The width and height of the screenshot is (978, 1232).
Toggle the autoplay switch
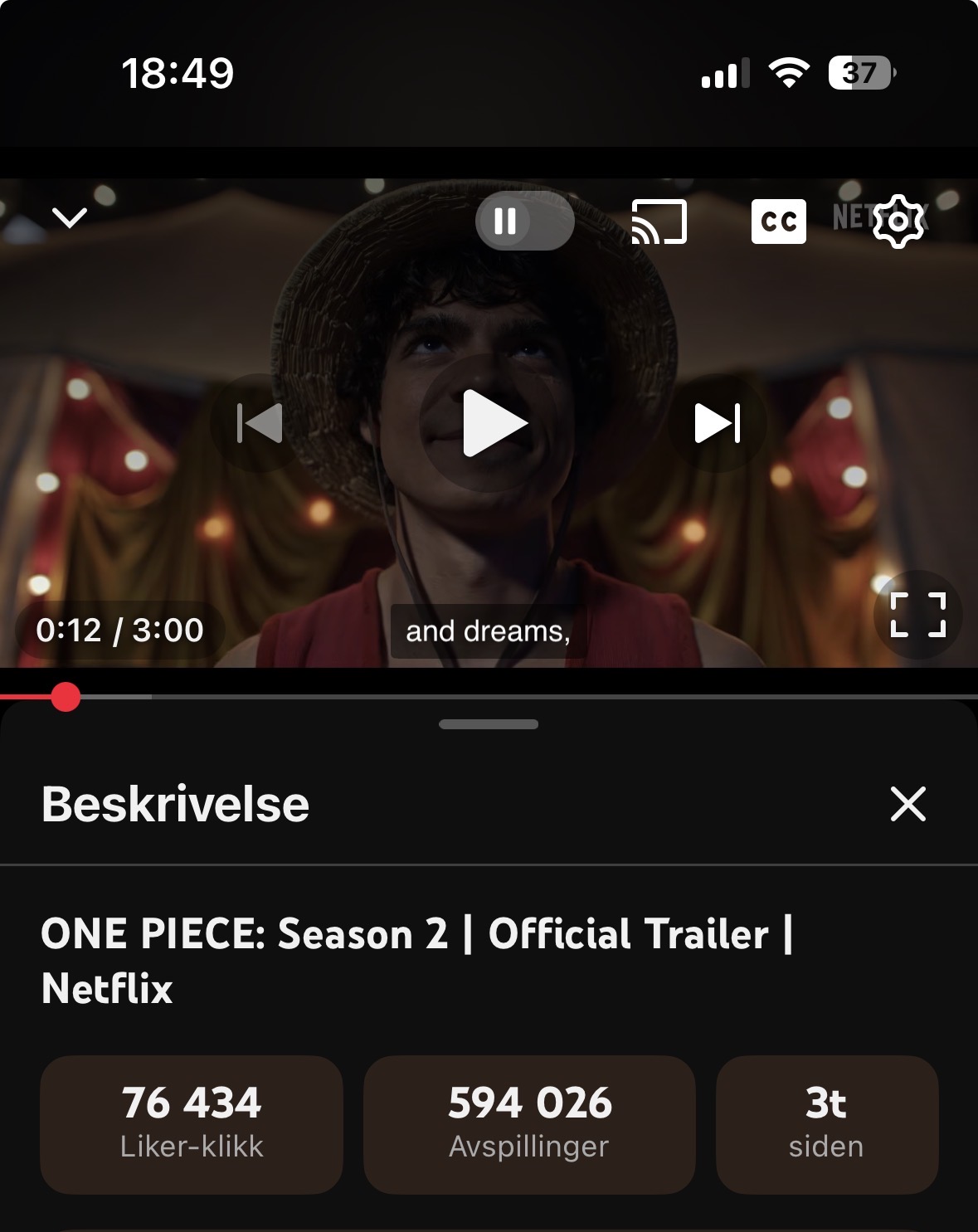pyautogui.click(x=524, y=222)
